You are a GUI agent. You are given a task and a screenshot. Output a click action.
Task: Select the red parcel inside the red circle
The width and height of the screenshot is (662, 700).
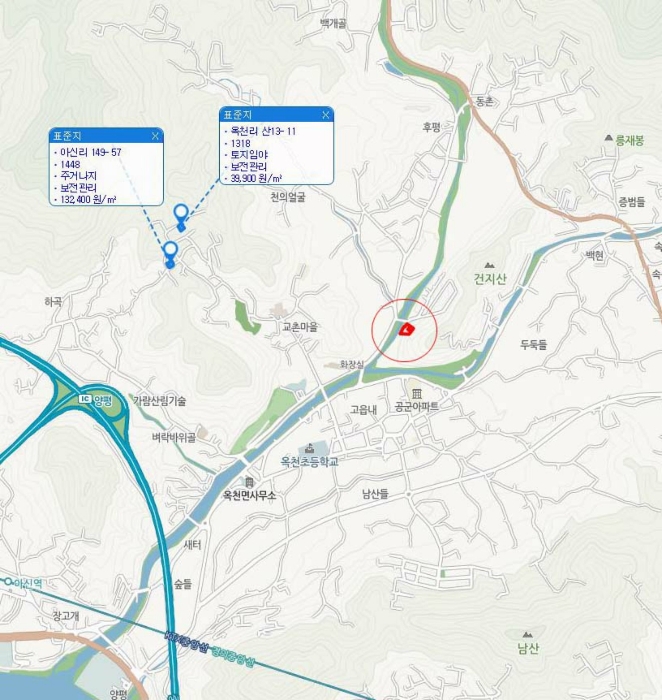coord(405,329)
